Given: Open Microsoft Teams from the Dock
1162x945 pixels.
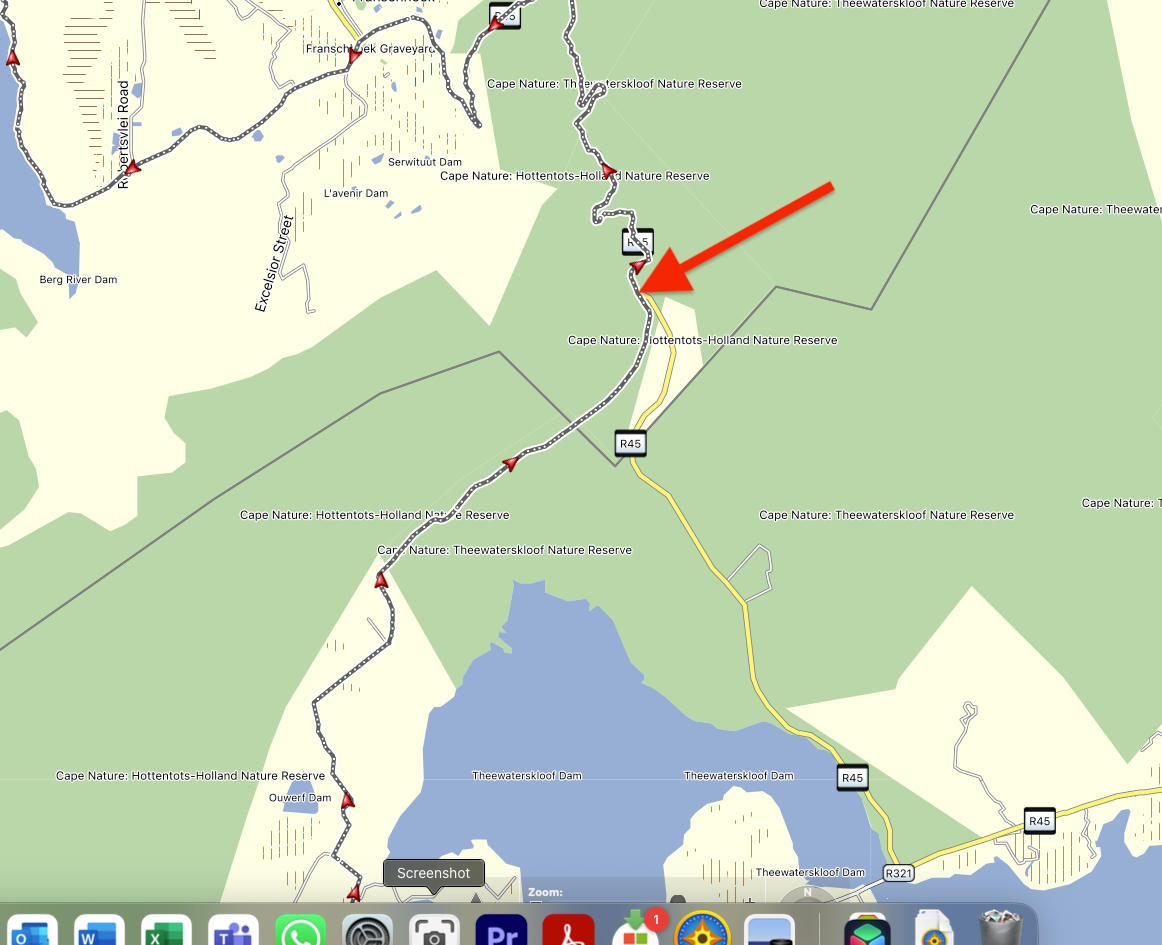Looking at the screenshot, I should [233, 932].
